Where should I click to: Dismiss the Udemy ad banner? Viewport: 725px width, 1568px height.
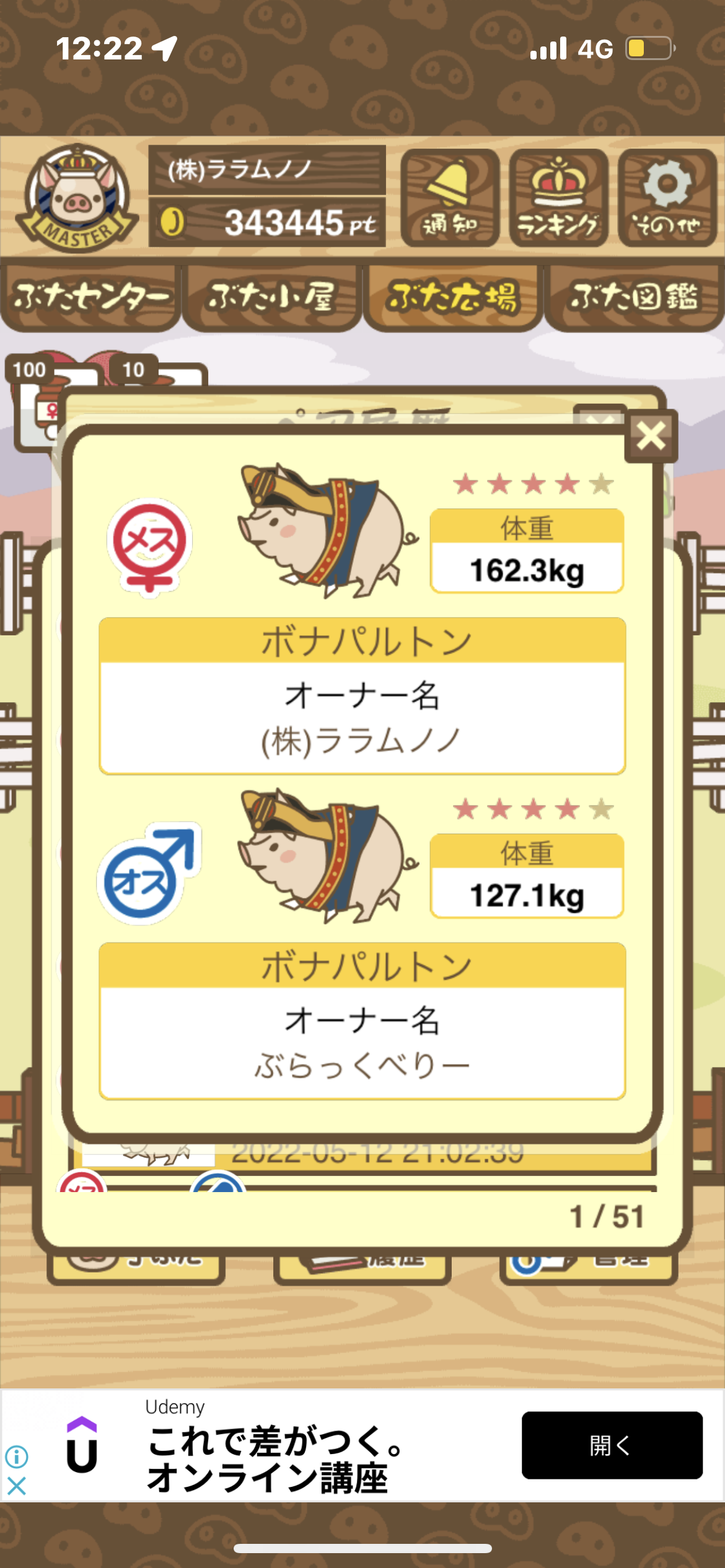pyautogui.click(x=17, y=1486)
